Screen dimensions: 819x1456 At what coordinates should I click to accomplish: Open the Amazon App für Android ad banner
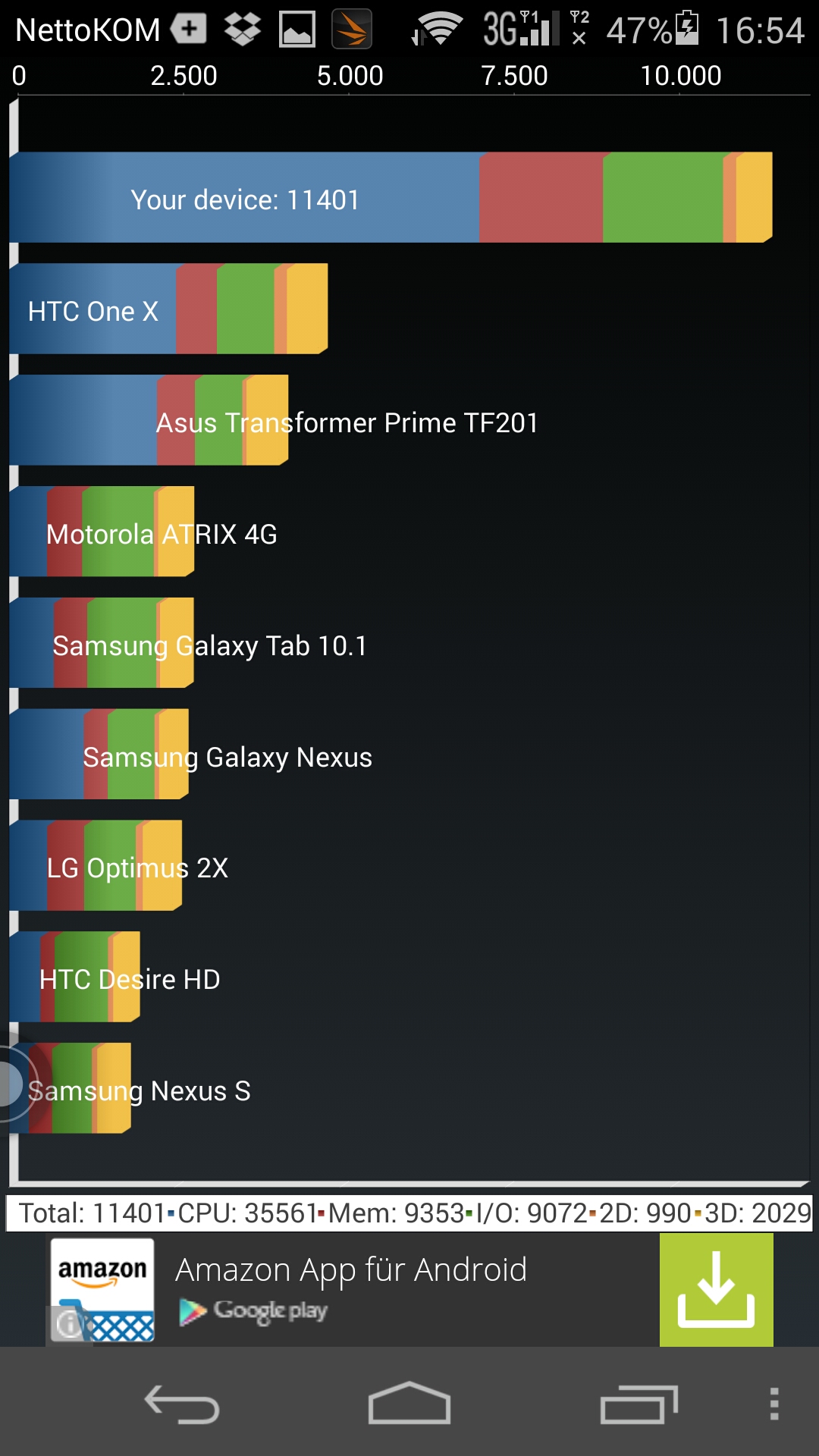pyautogui.click(x=409, y=1290)
